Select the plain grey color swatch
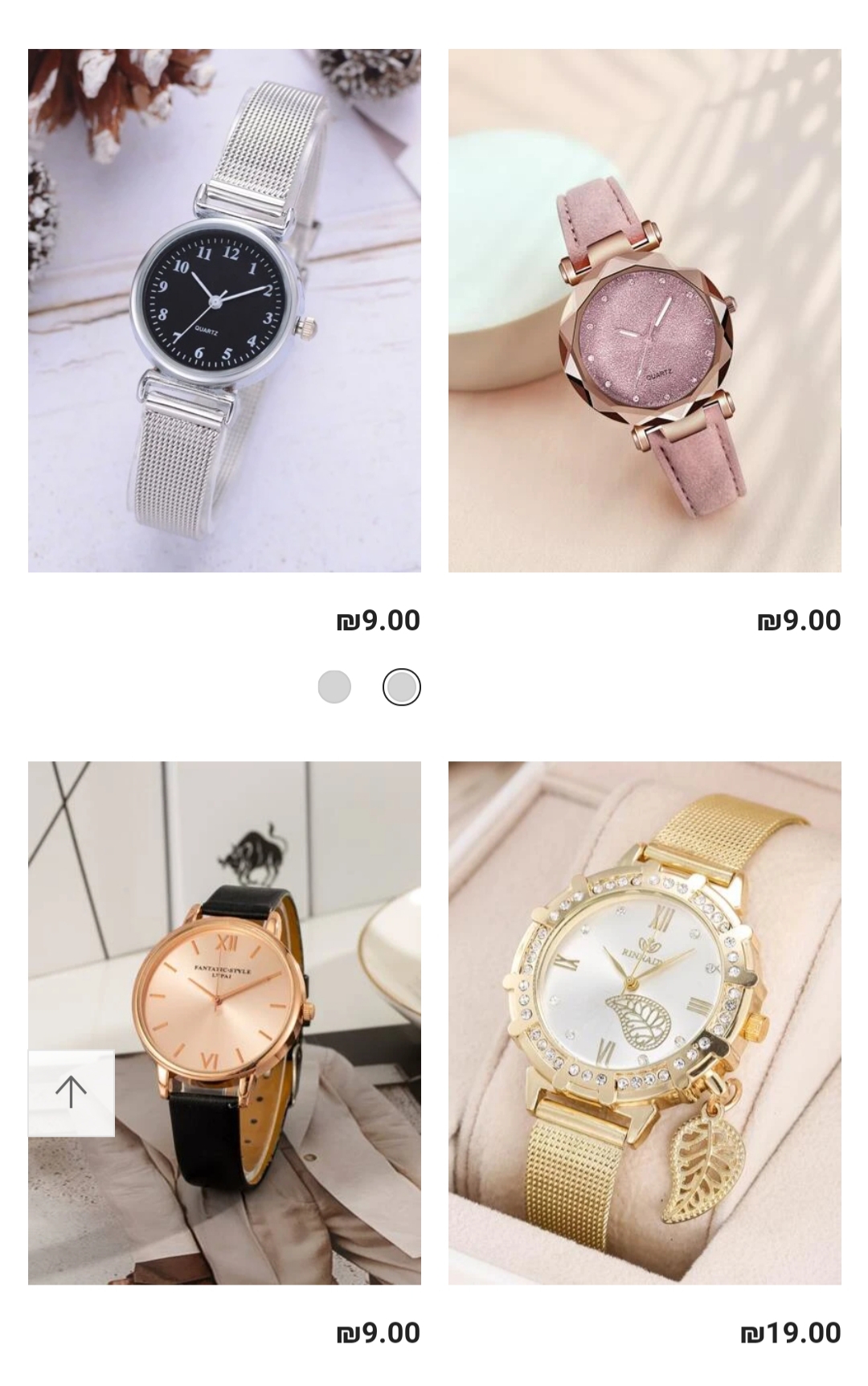 (334, 687)
